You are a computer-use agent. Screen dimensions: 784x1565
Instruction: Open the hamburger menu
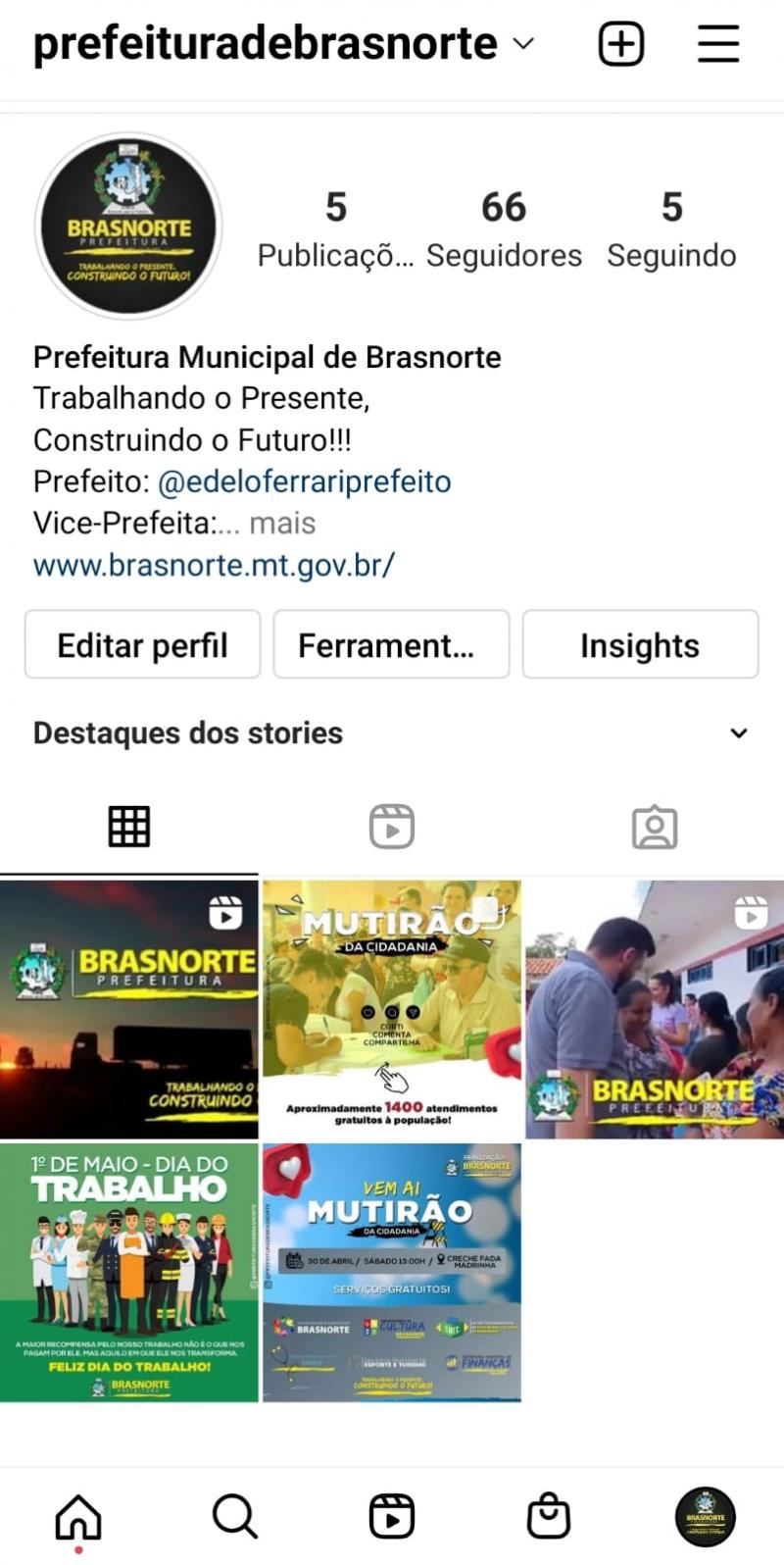coord(718,44)
